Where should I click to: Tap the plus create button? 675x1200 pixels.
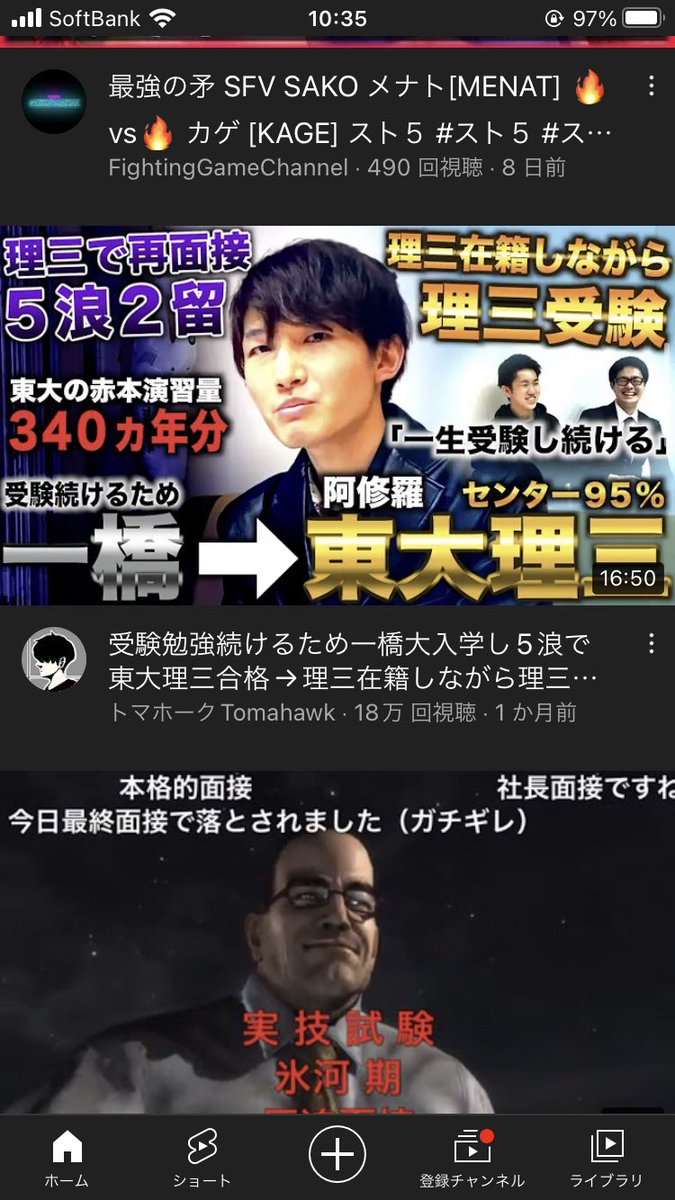point(337,1154)
